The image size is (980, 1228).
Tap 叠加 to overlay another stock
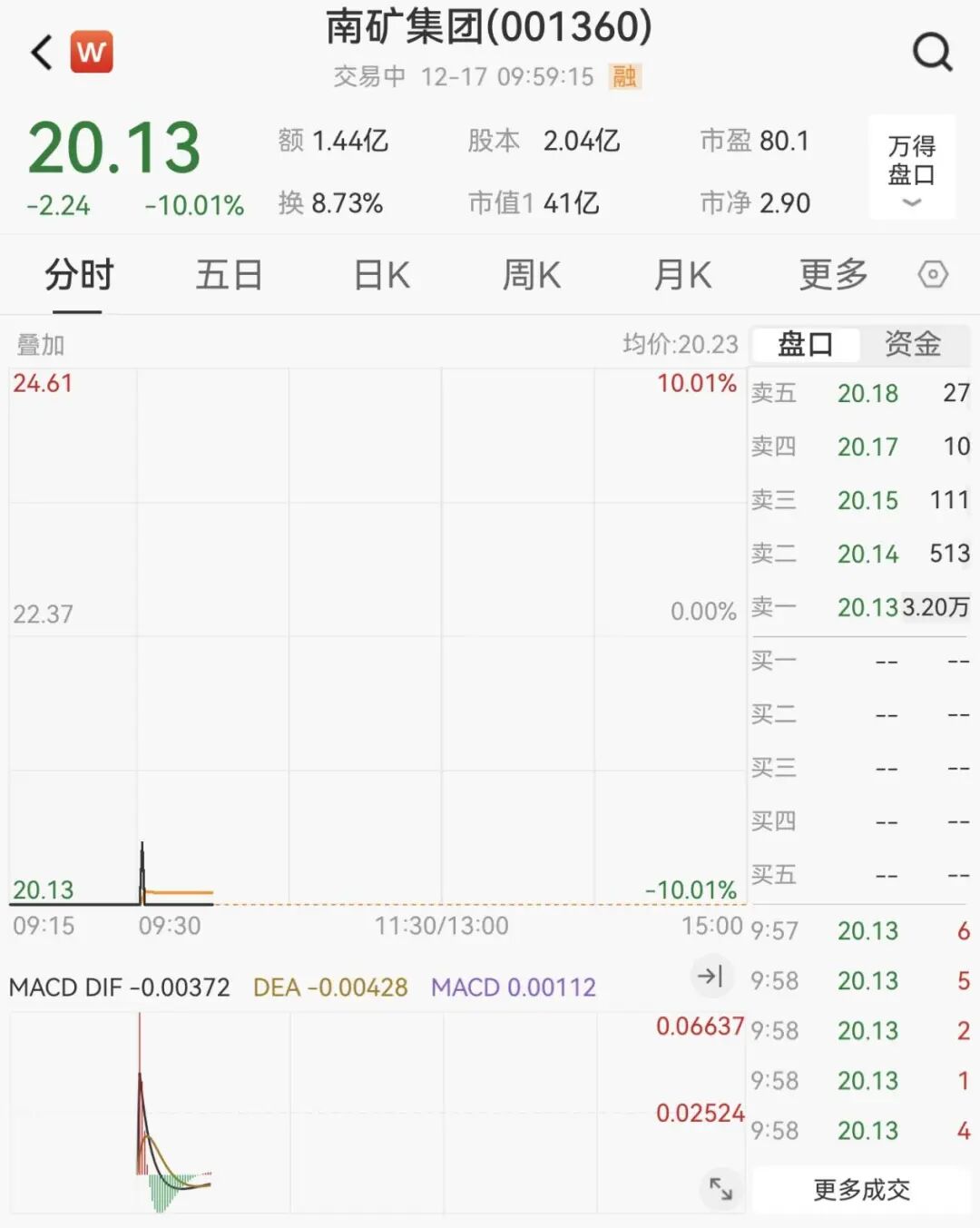point(41,345)
